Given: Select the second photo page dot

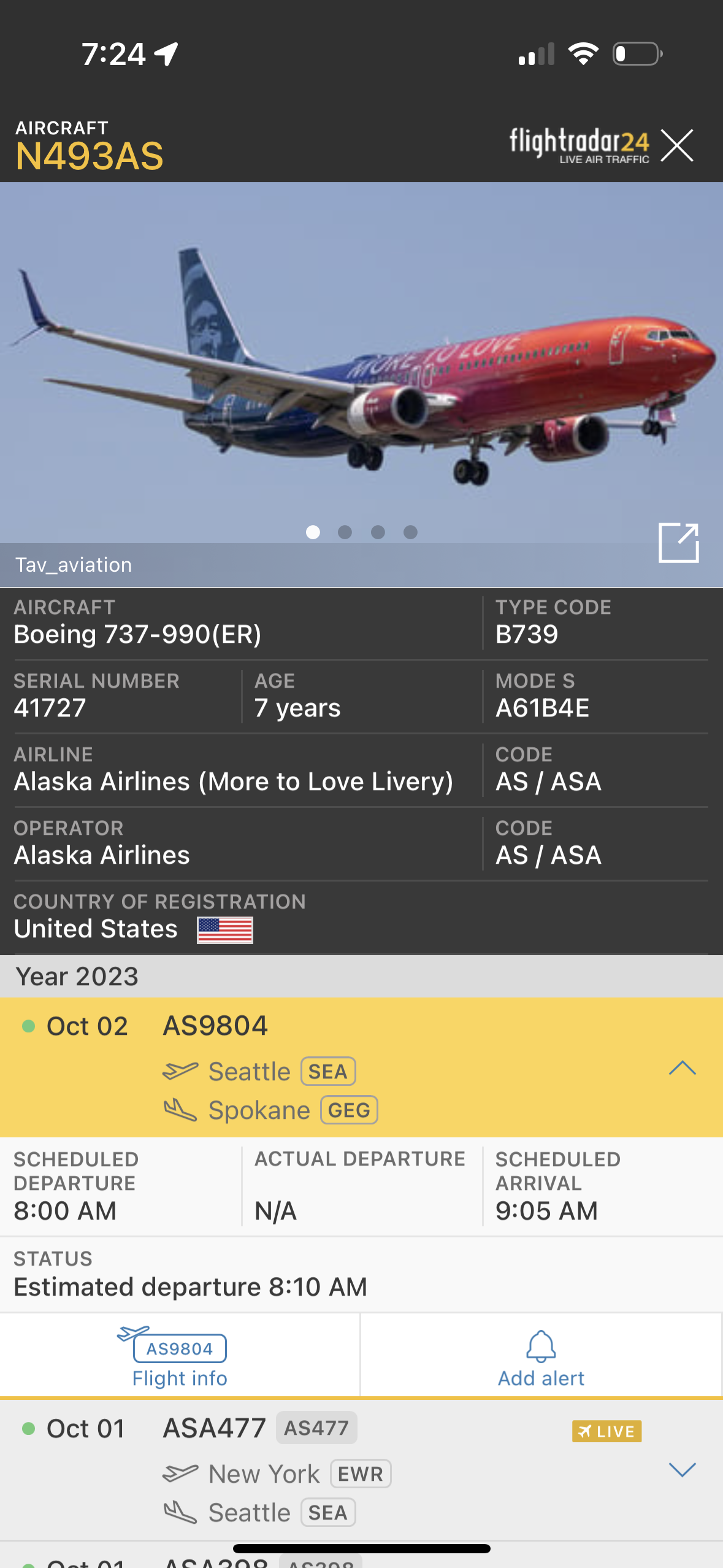Looking at the screenshot, I should click(x=345, y=532).
